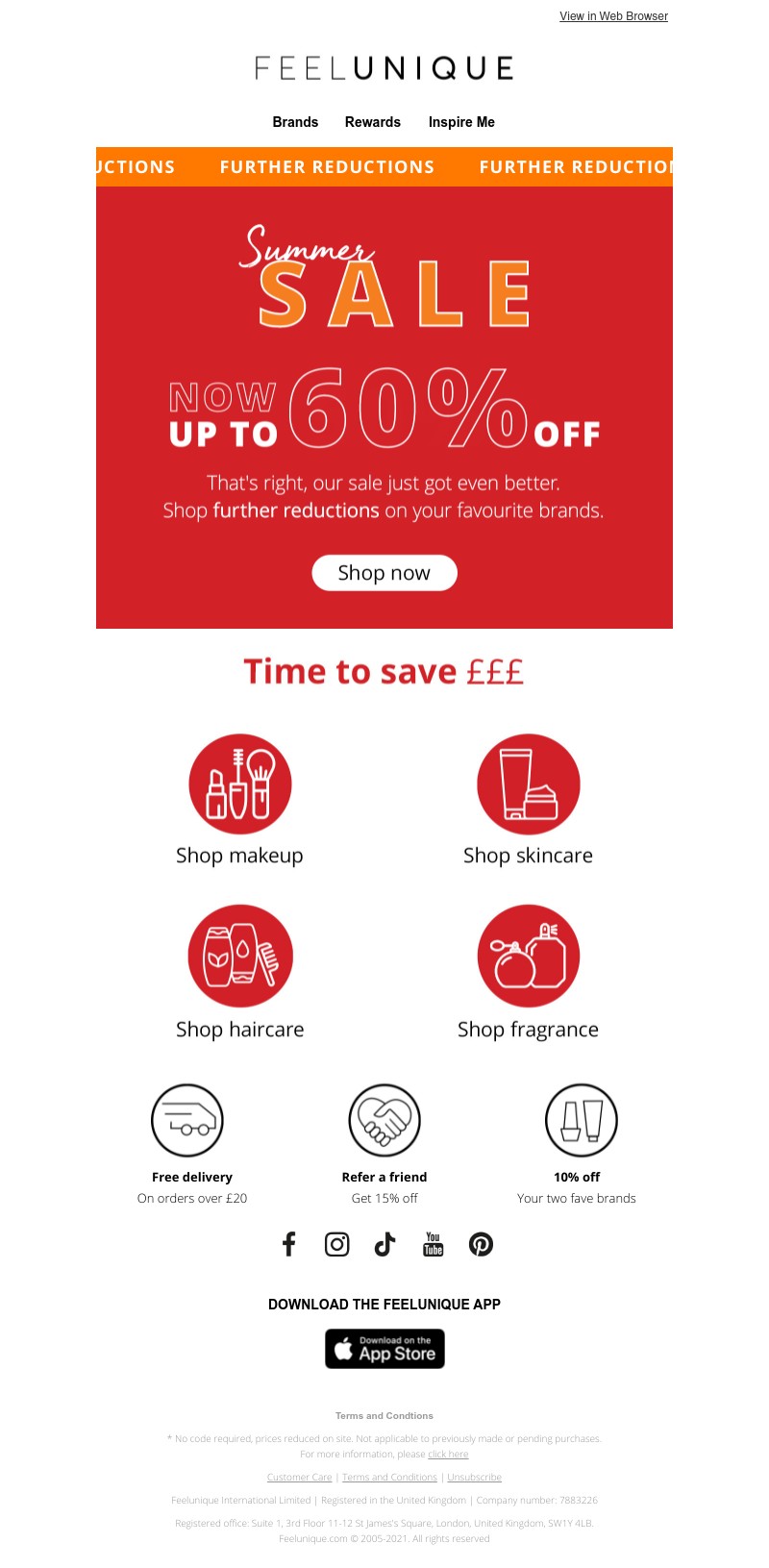Screen dimensions: 769x1568
Task: Open the YouTube channel
Action: click(x=434, y=1244)
